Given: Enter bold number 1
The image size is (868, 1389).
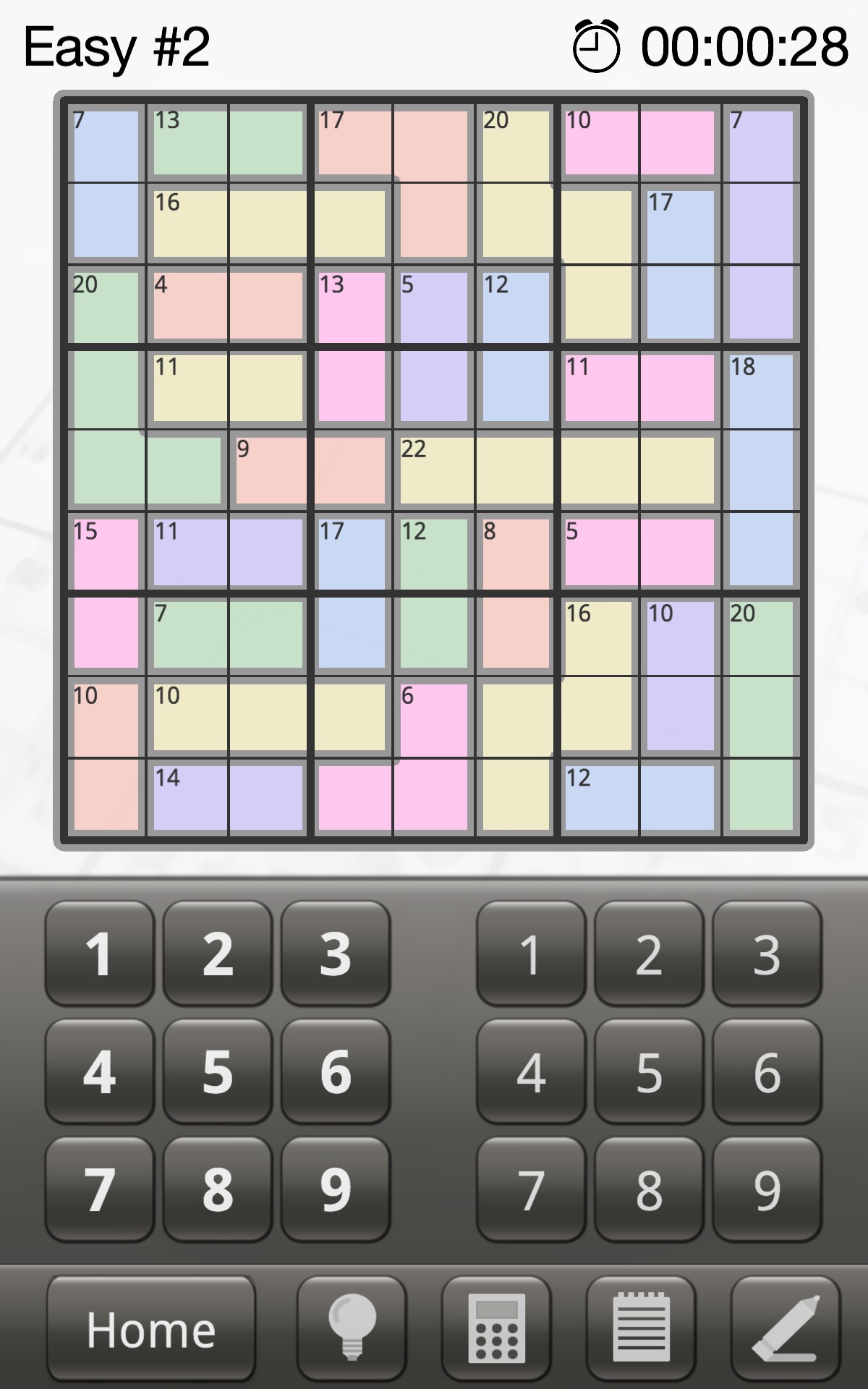Looking at the screenshot, I should [x=100, y=953].
